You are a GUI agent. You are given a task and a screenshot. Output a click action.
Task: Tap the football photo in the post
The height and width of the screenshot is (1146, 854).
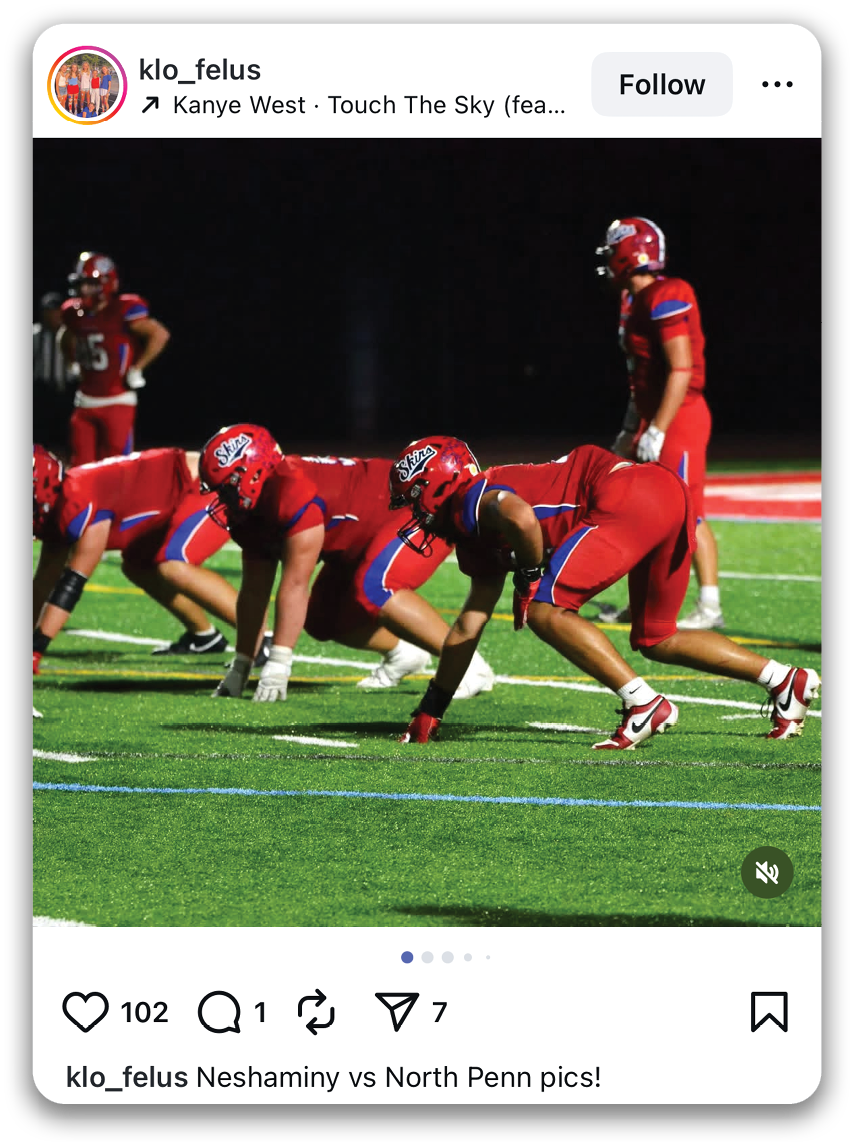click(427, 530)
